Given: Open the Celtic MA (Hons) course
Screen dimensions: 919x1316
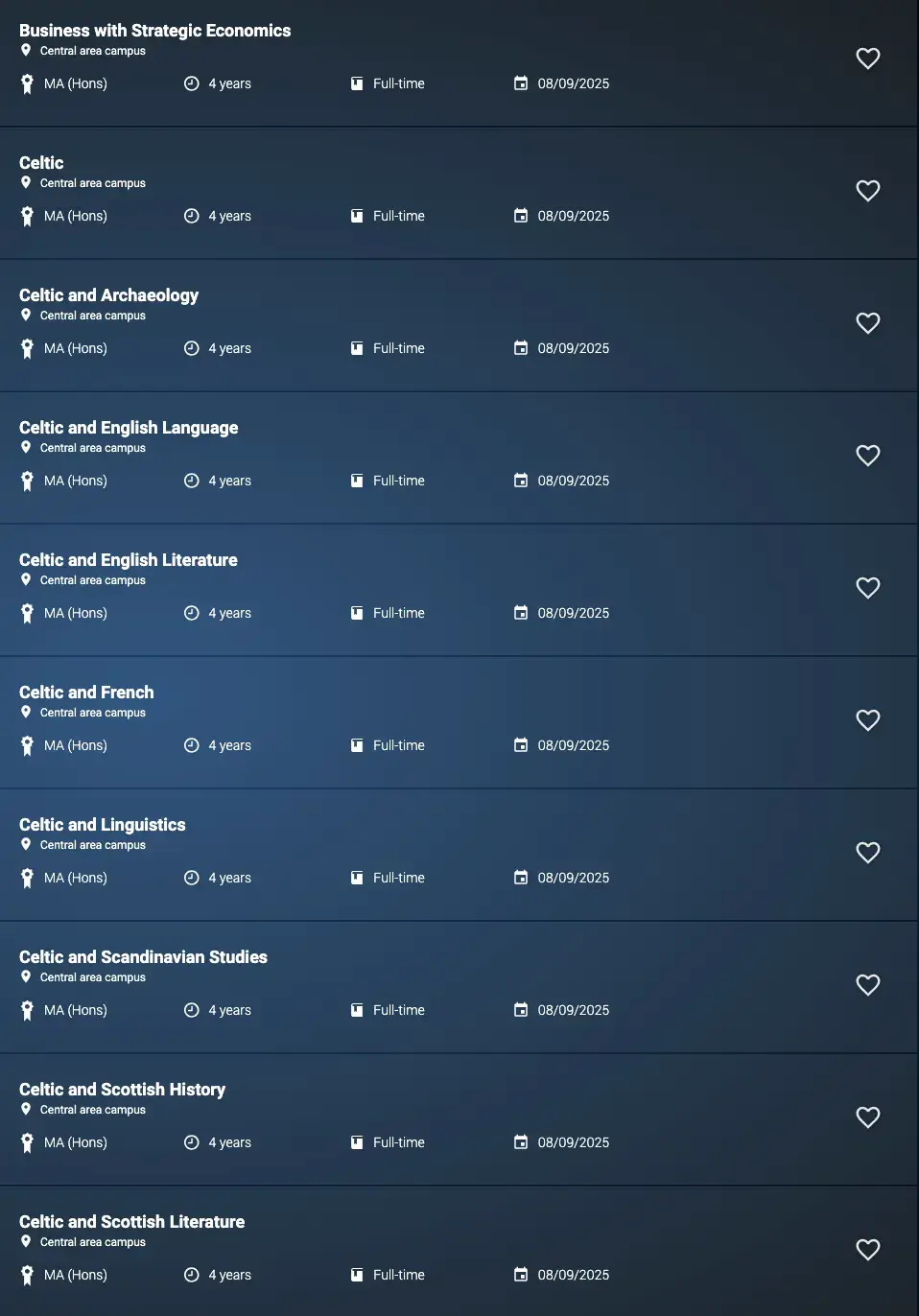Looking at the screenshot, I should 41,163.
